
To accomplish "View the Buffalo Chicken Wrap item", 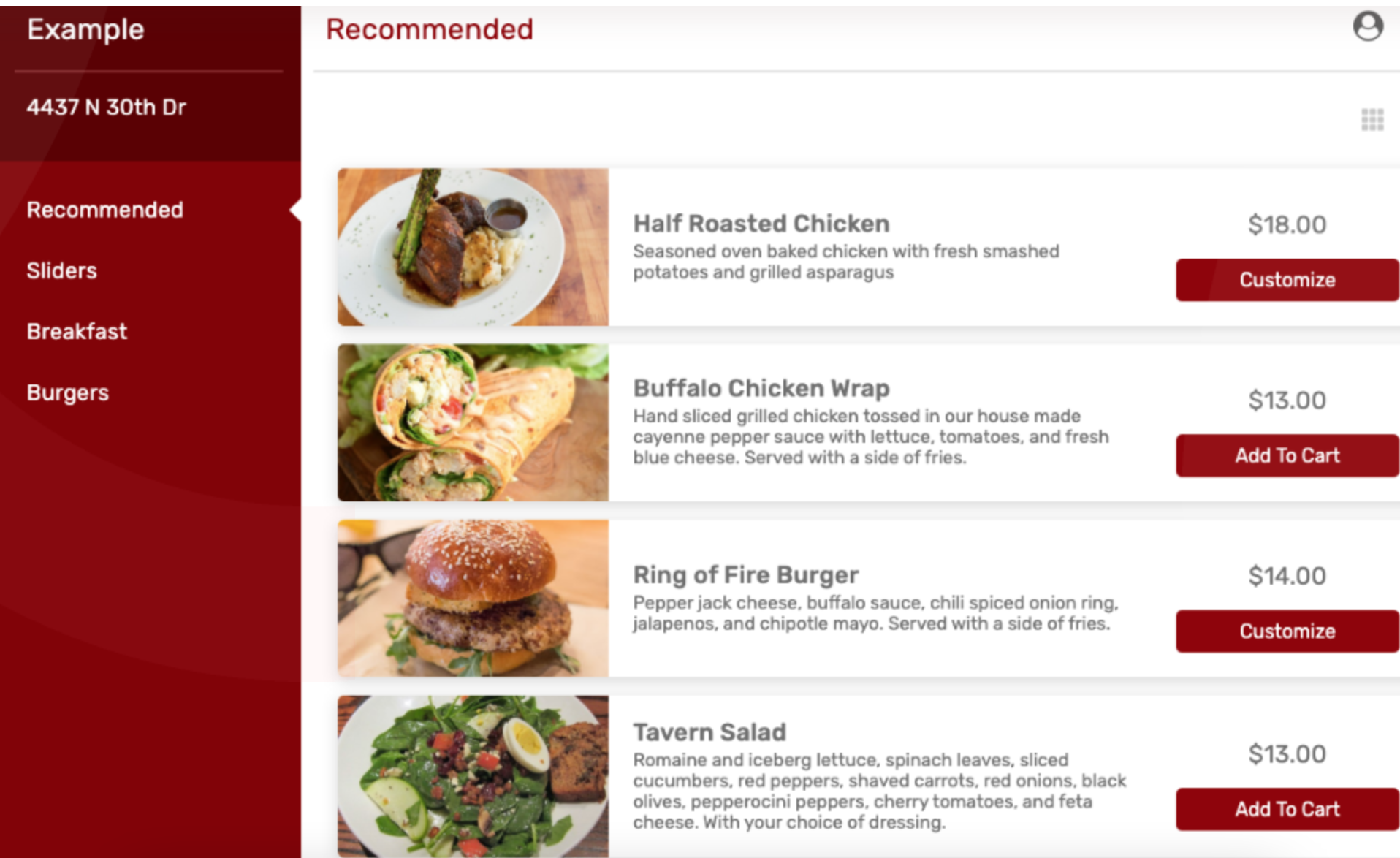I will click(761, 388).
